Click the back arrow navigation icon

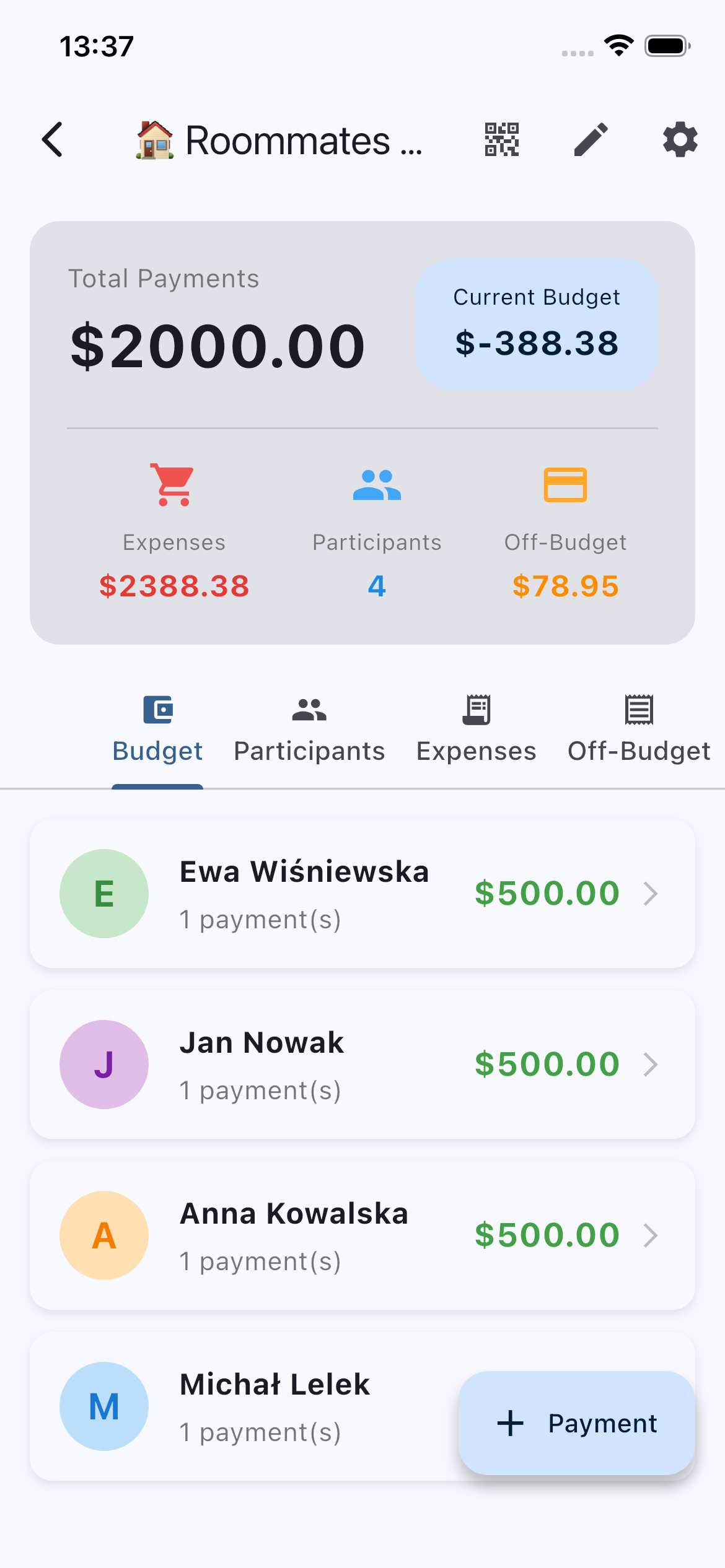[x=53, y=140]
